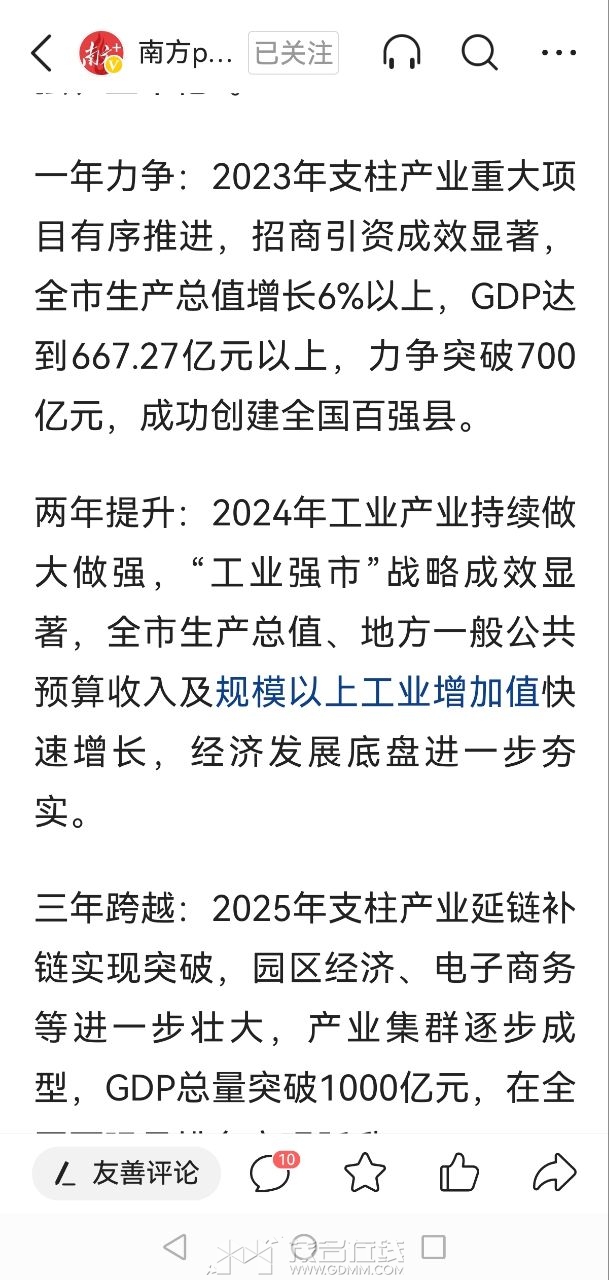Like the article with thumbs-up
Image resolution: width=609 pixels, height=1280 pixels.
point(459,1172)
